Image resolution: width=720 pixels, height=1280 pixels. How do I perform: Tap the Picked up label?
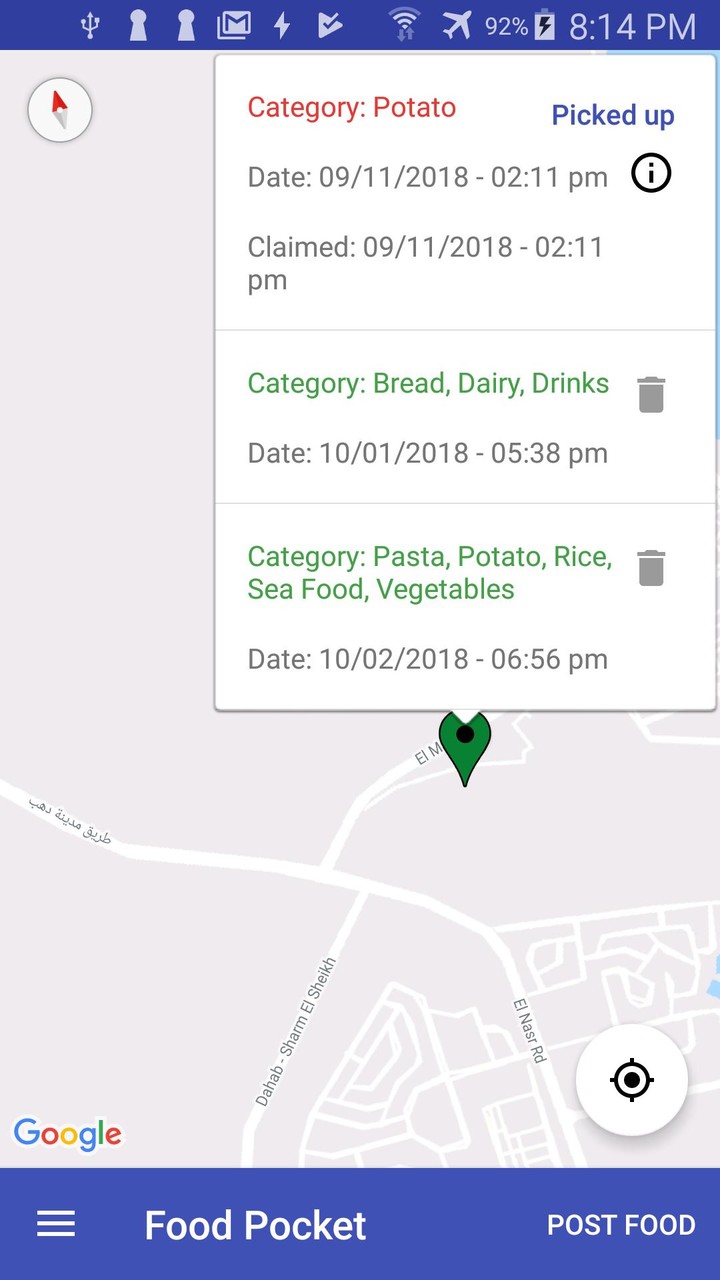[613, 115]
